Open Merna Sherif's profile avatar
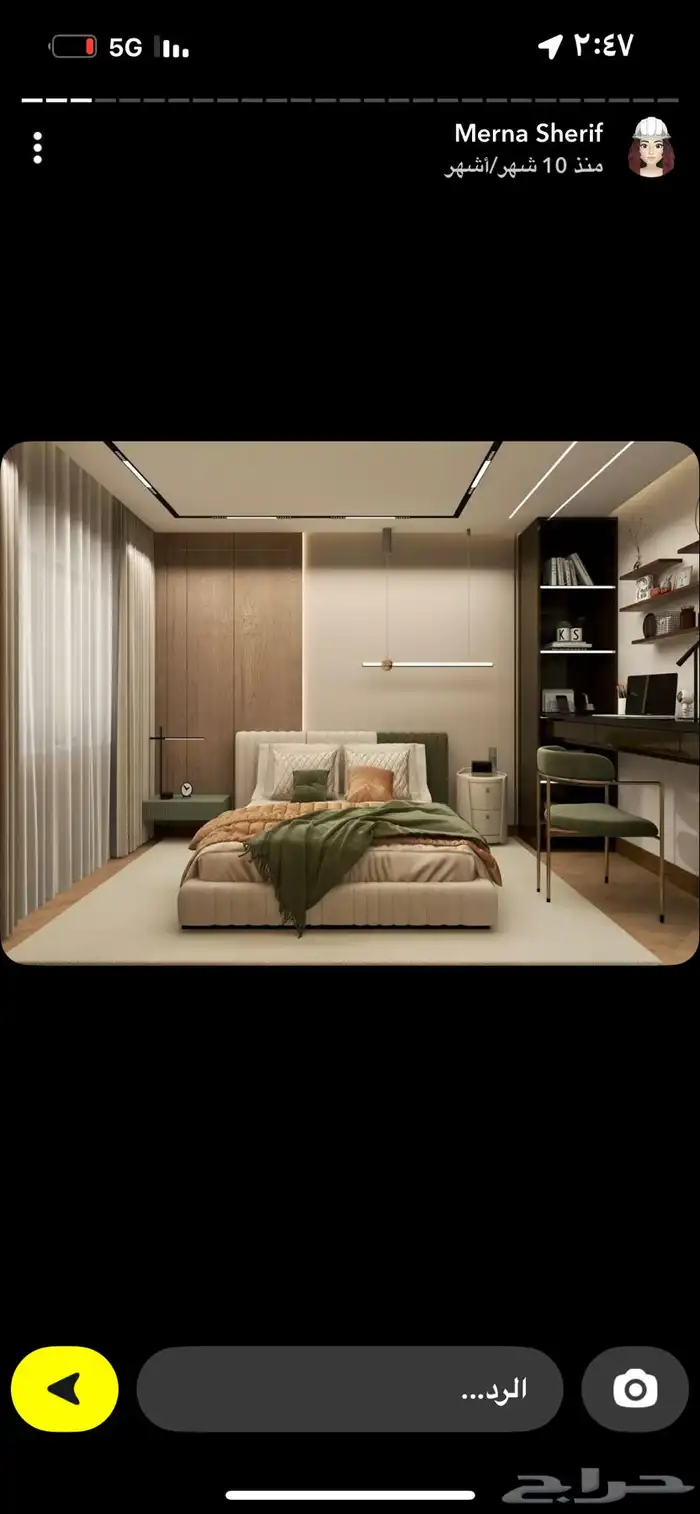Image resolution: width=700 pixels, height=1514 pixels. [651, 147]
